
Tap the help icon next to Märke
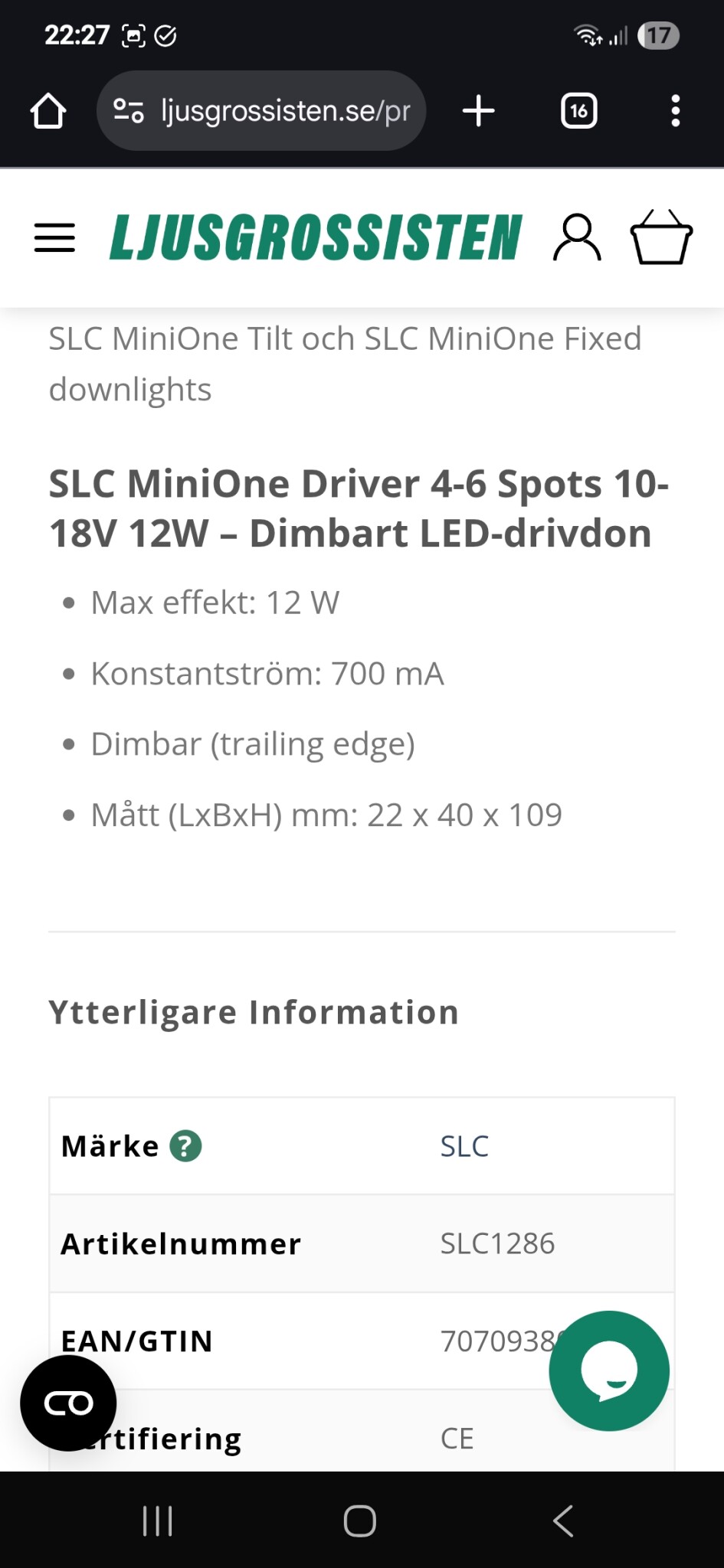pyautogui.click(x=185, y=1146)
